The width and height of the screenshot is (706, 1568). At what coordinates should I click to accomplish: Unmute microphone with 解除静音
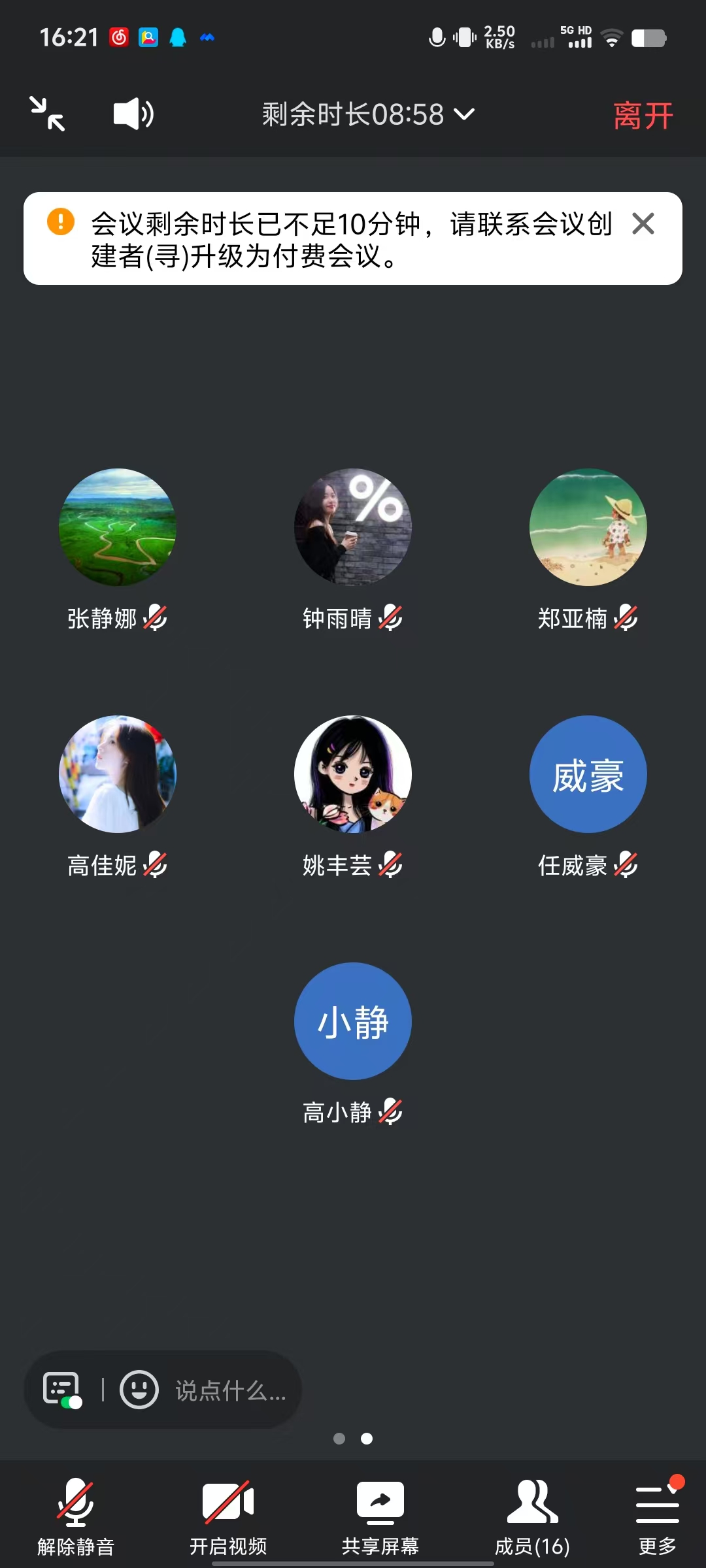[x=76, y=1517]
